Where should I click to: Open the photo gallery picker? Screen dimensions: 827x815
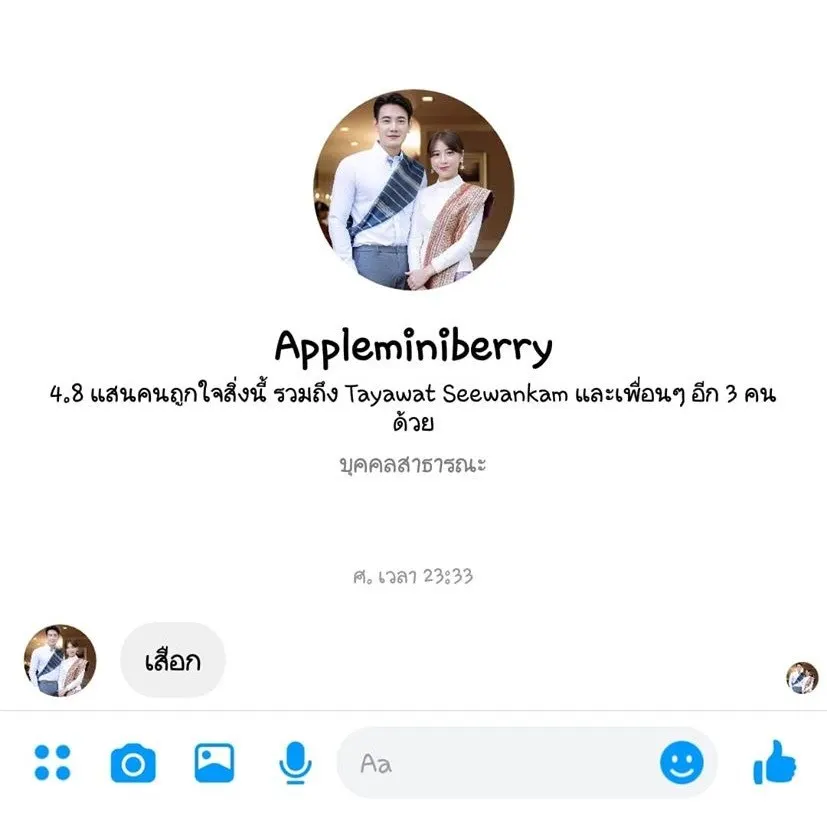(x=214, y=763)
